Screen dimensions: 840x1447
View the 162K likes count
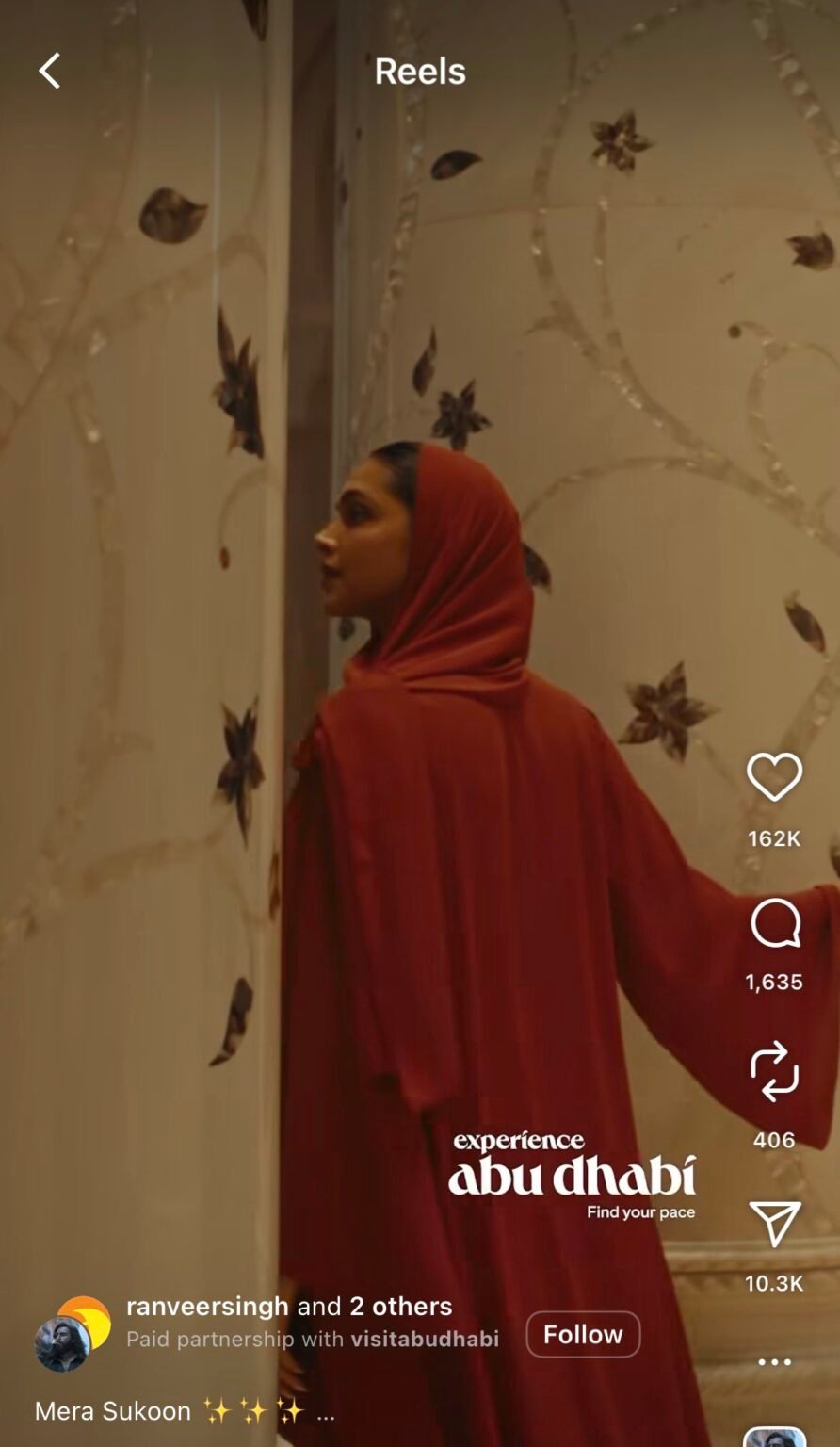coord(774,839)
